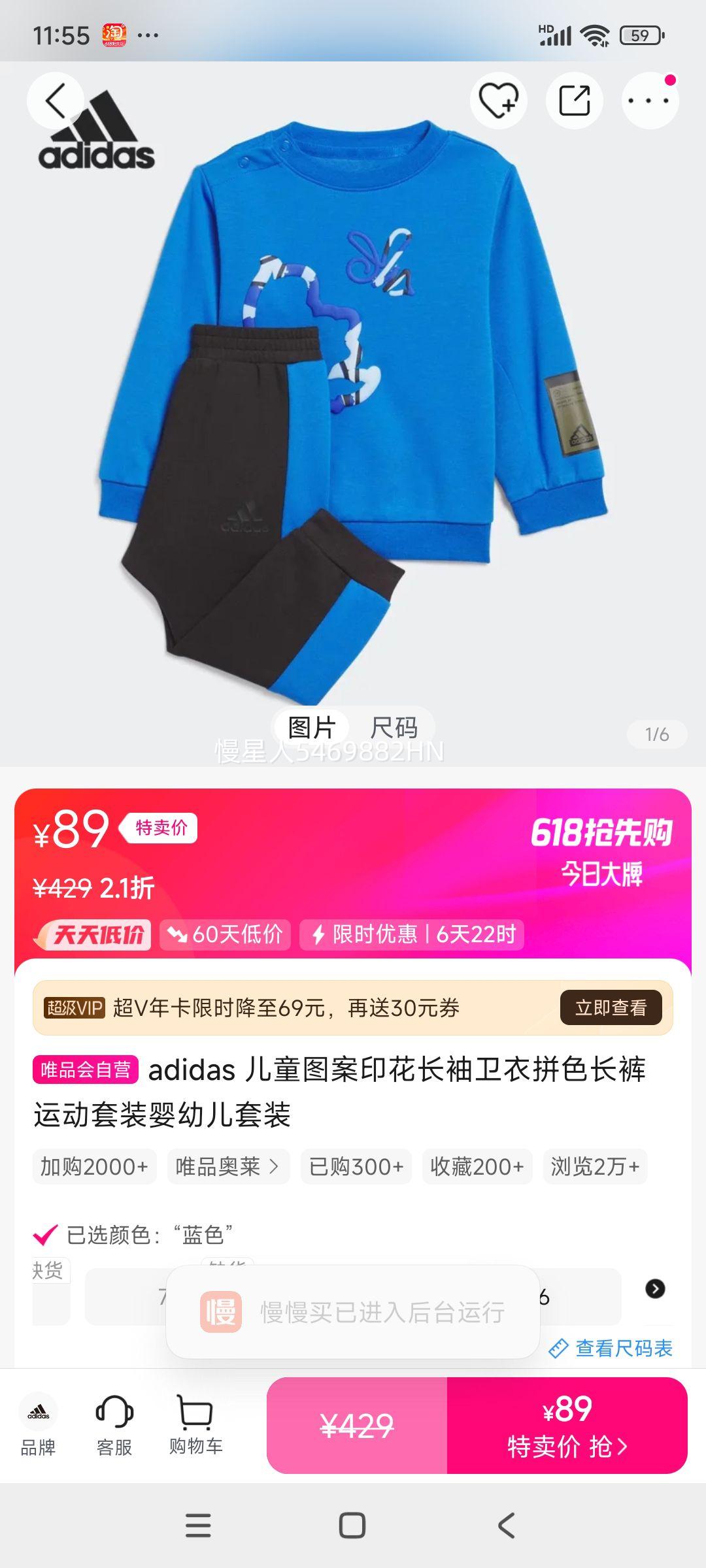Open 查看尺码表 size chart
The width and height of the screenshot is (706, 1568).
coord(611,1348)
